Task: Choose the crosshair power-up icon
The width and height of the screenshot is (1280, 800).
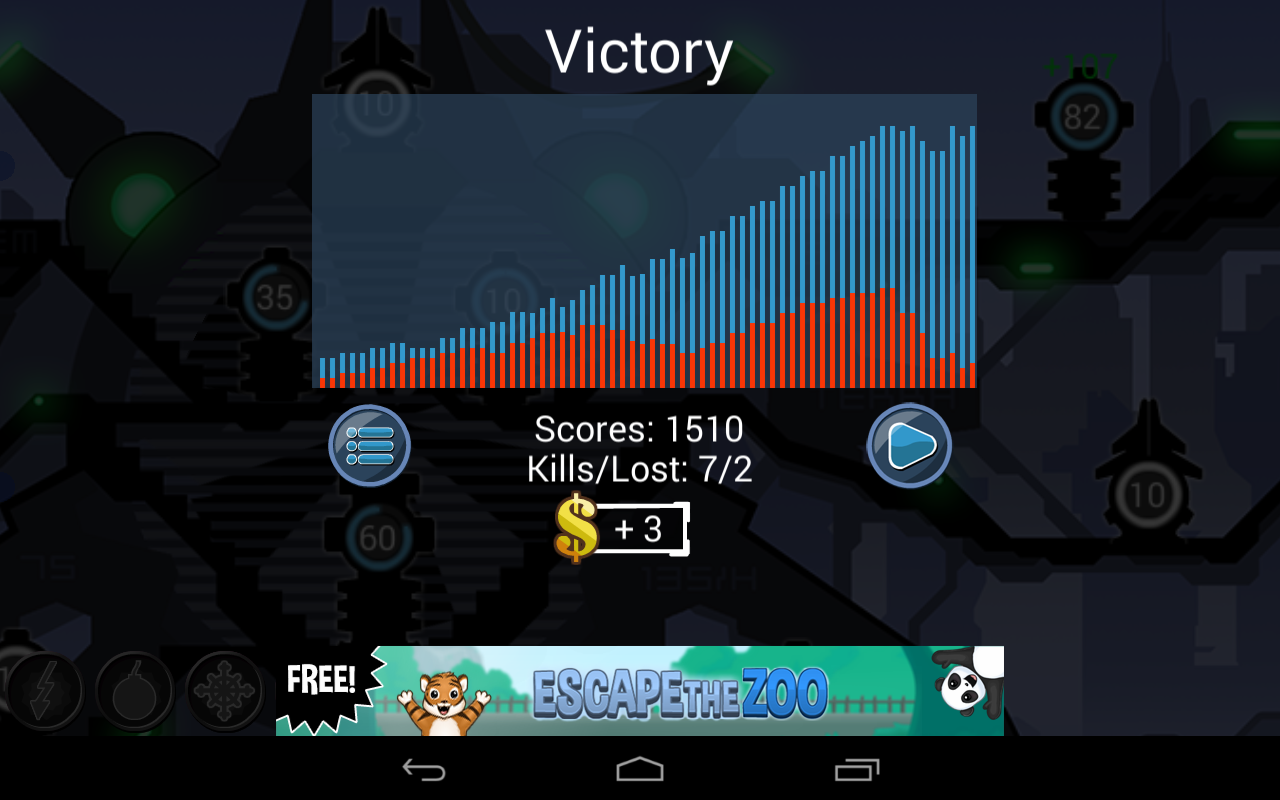Action: 224,691
